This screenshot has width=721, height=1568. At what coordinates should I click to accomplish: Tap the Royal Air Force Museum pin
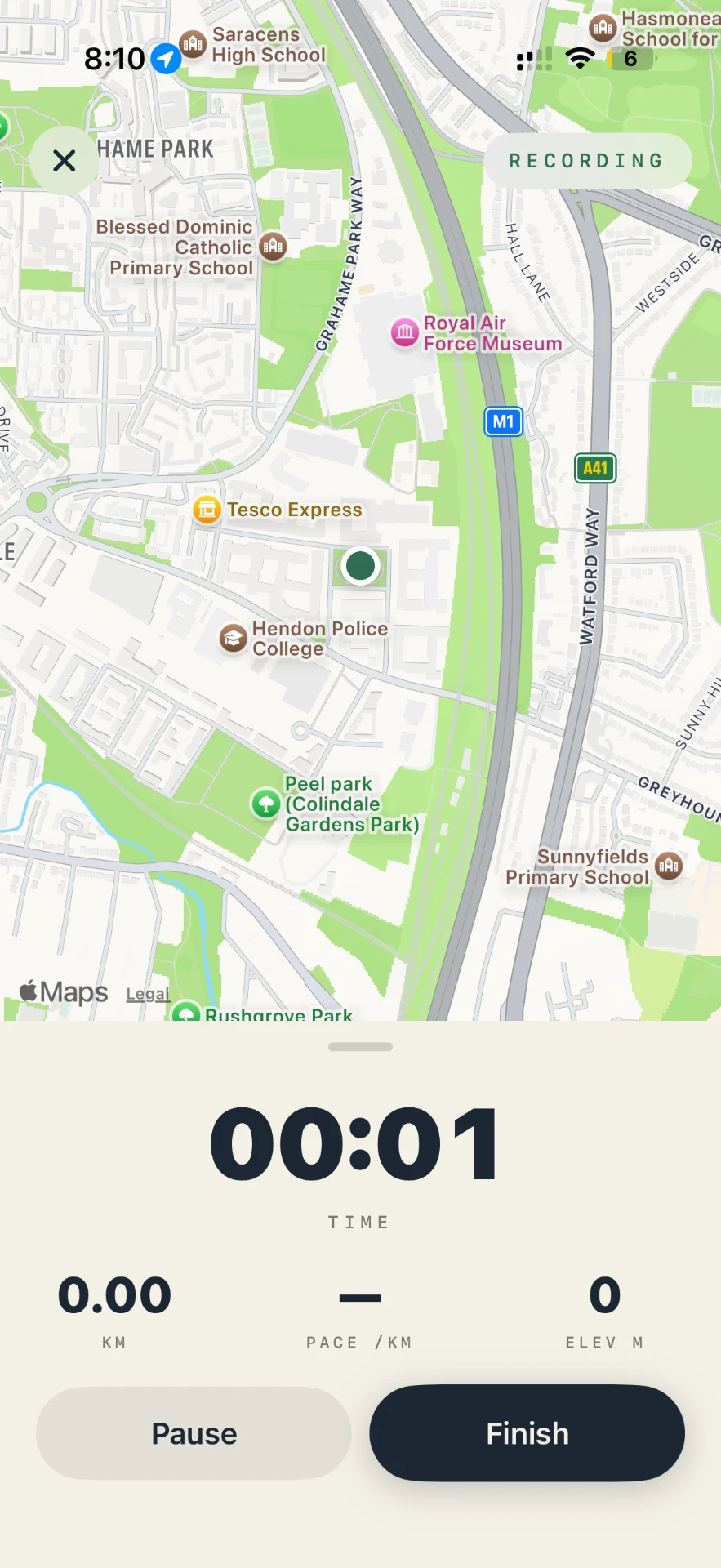404,333
